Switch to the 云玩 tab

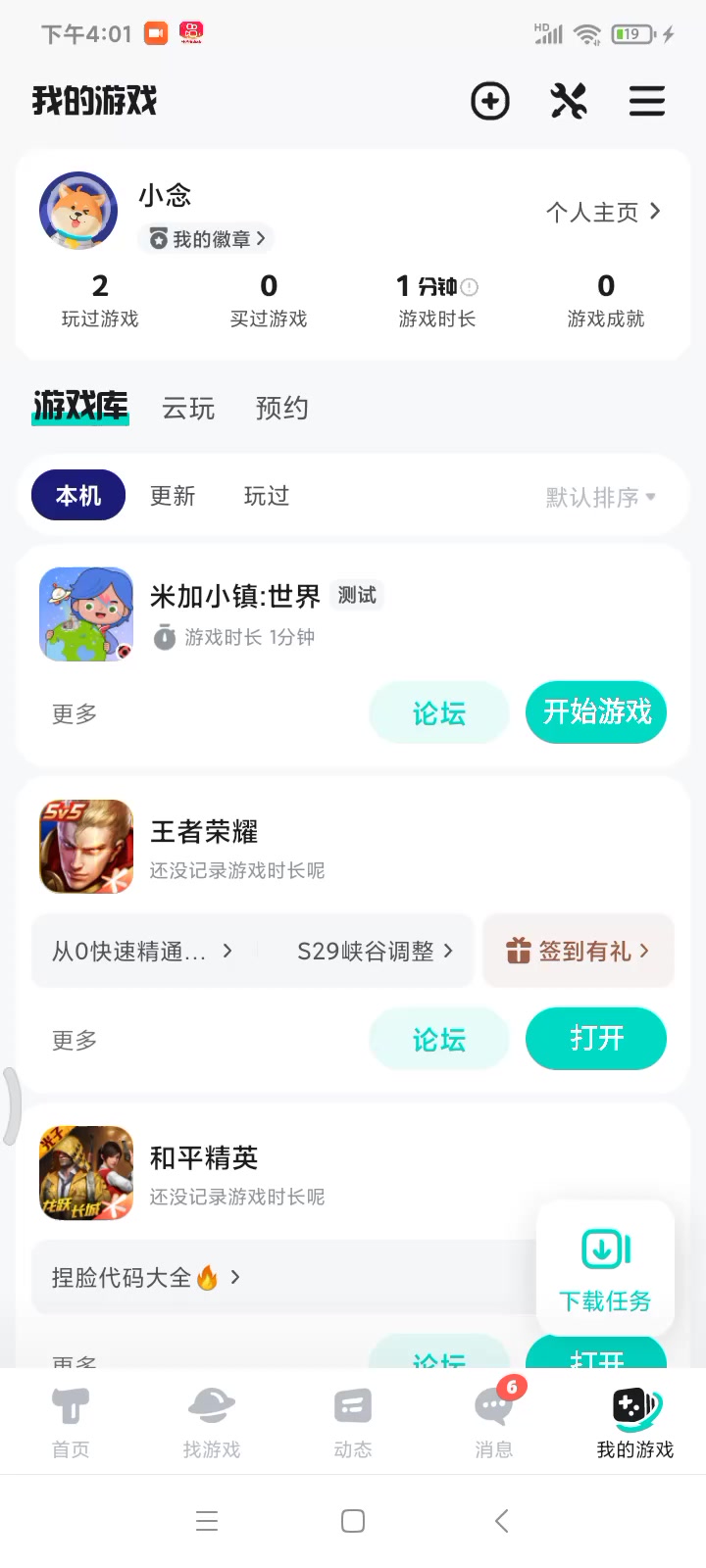(188, 408)
